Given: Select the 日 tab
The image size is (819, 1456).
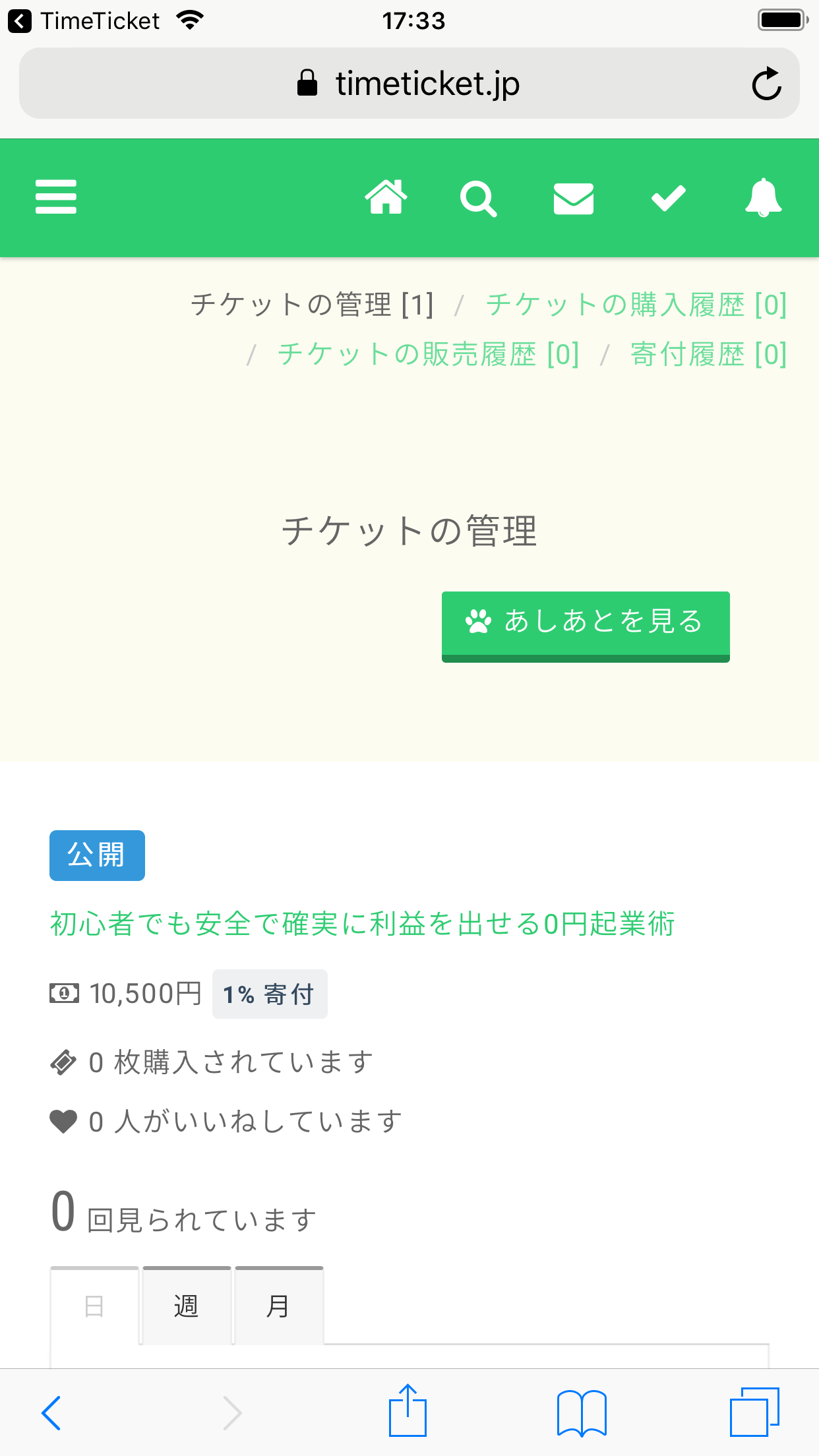Looking at the screenshot, I should (x=94, y=1306).
